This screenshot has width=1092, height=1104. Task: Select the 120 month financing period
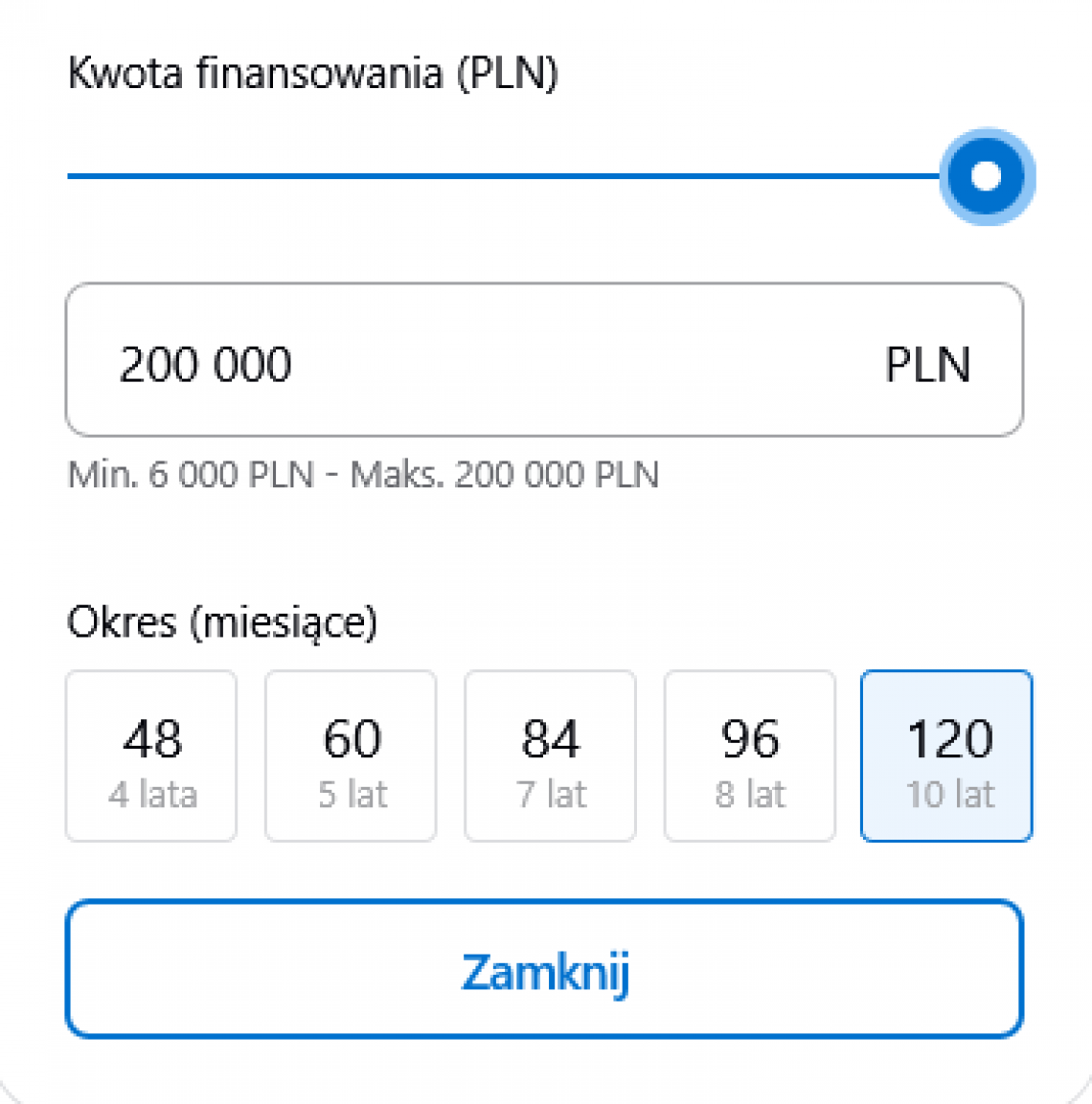[x=946, y=756]
